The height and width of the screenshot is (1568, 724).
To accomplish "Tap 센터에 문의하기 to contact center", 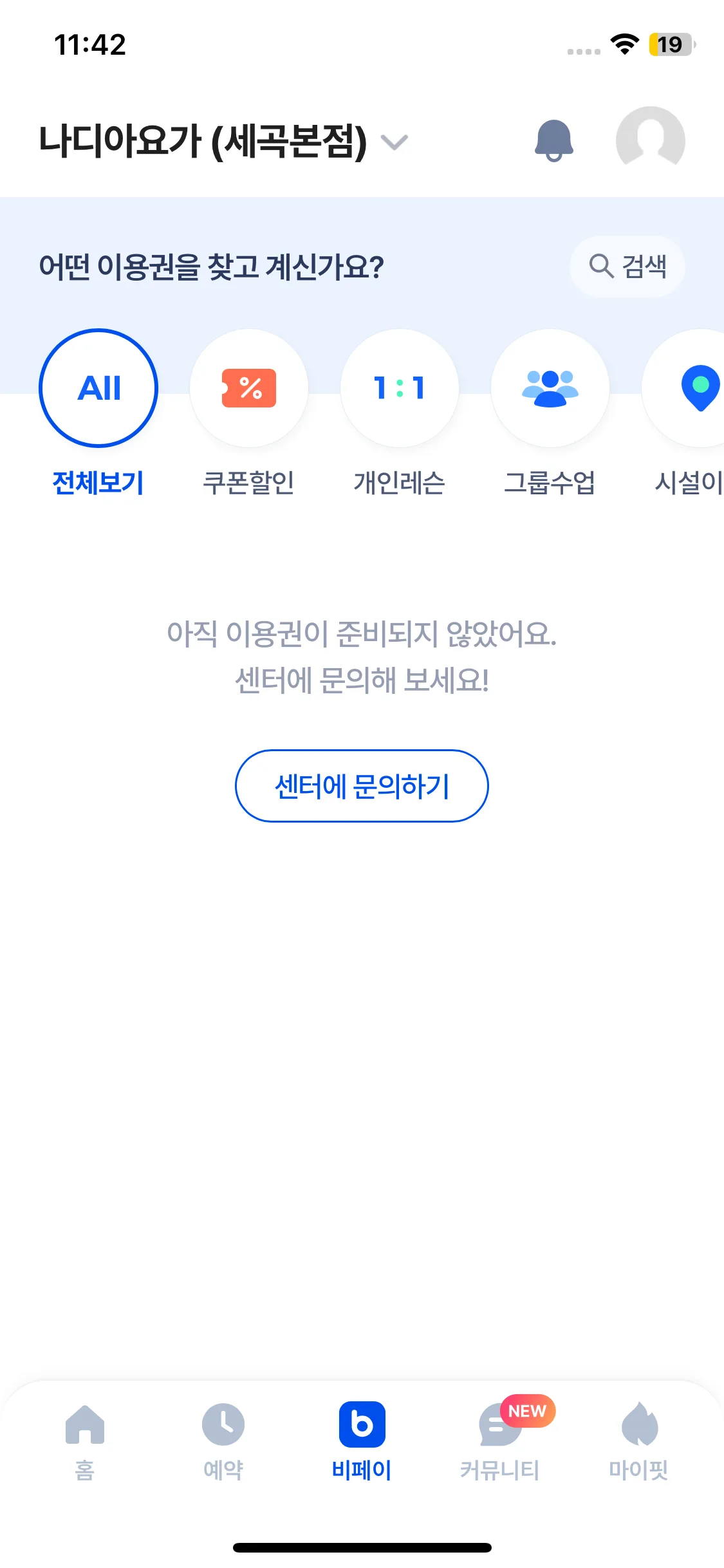I will point(362,786).
